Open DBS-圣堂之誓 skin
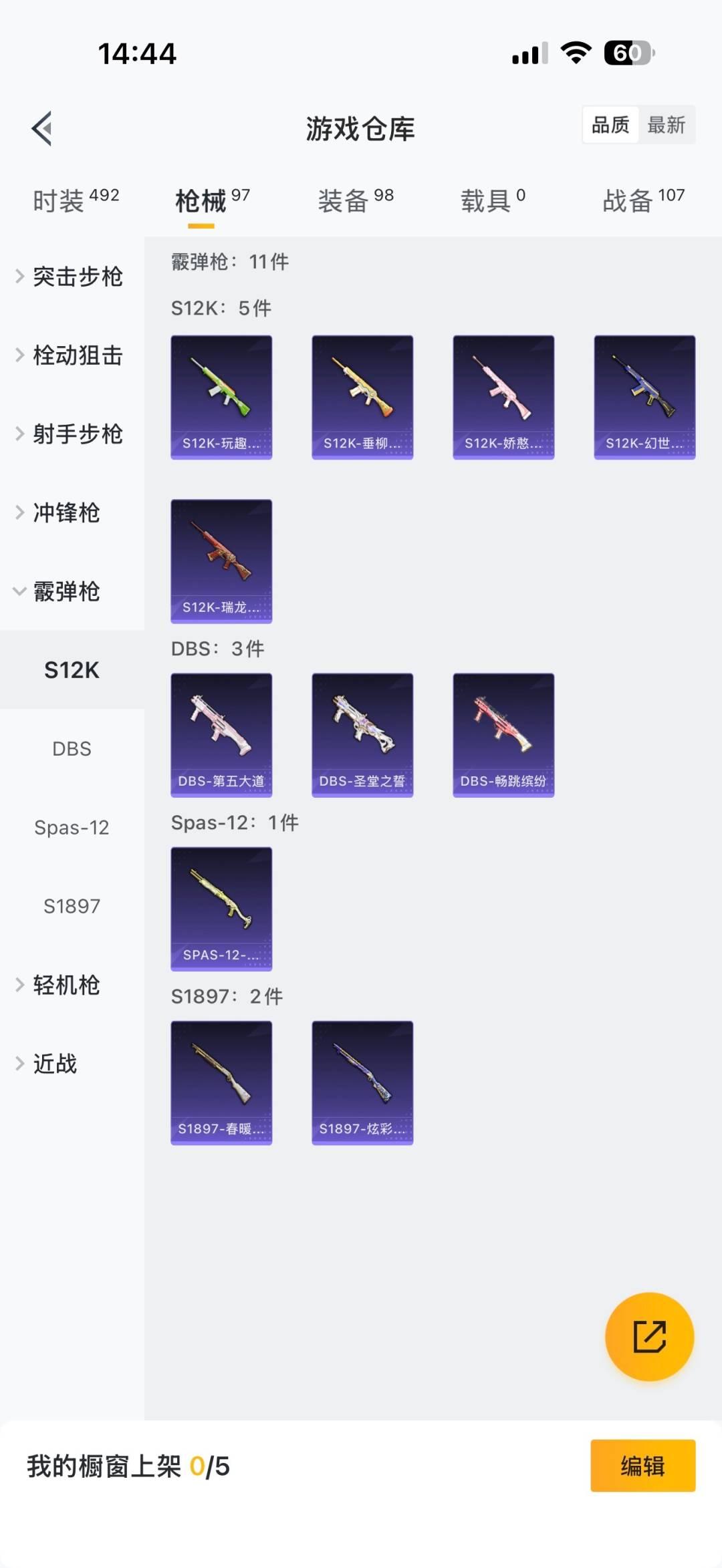The image size is (722, 1568). pos(362,734)
